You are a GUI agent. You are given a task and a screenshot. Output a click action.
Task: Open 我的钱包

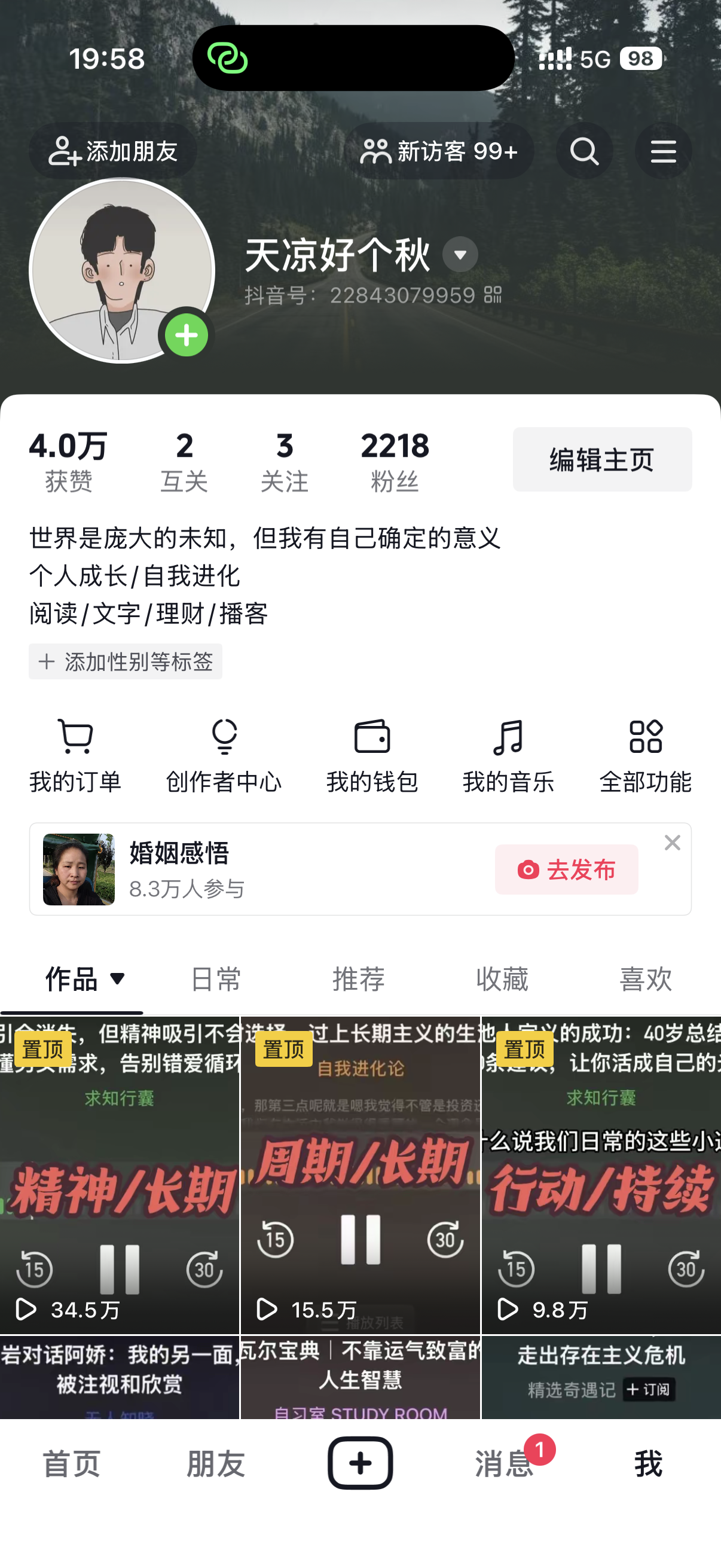pos(372,755)
